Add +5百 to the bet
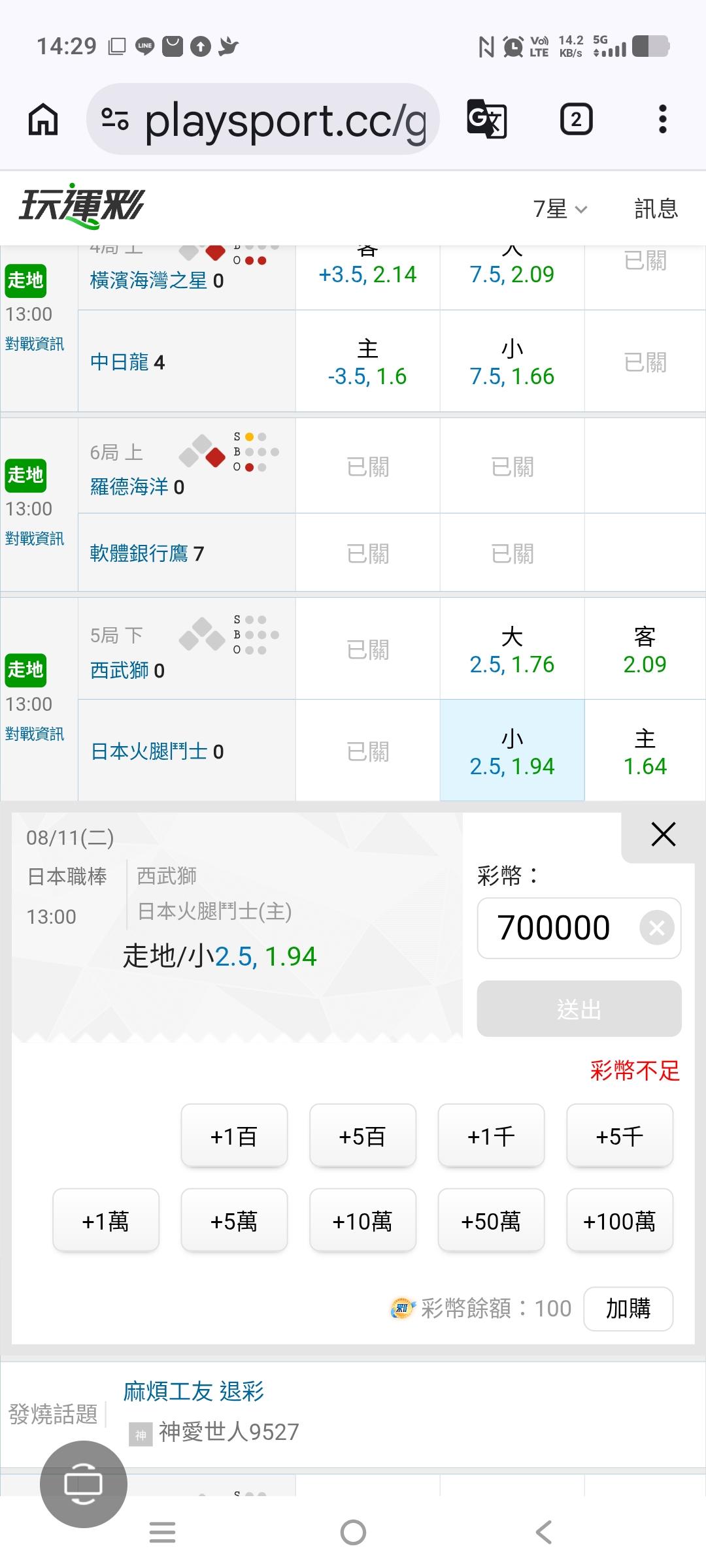This screenshot has width=706, height=1568. [x=363, y=1136]
